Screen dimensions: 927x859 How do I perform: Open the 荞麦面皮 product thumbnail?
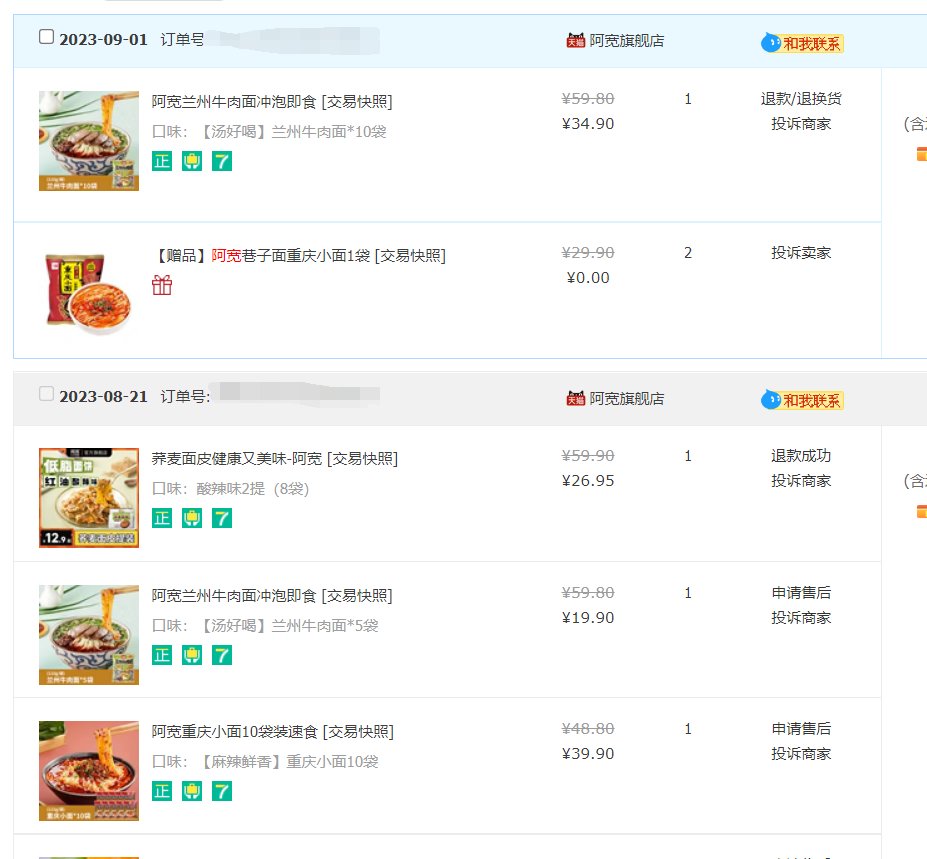tap(89, 498)
